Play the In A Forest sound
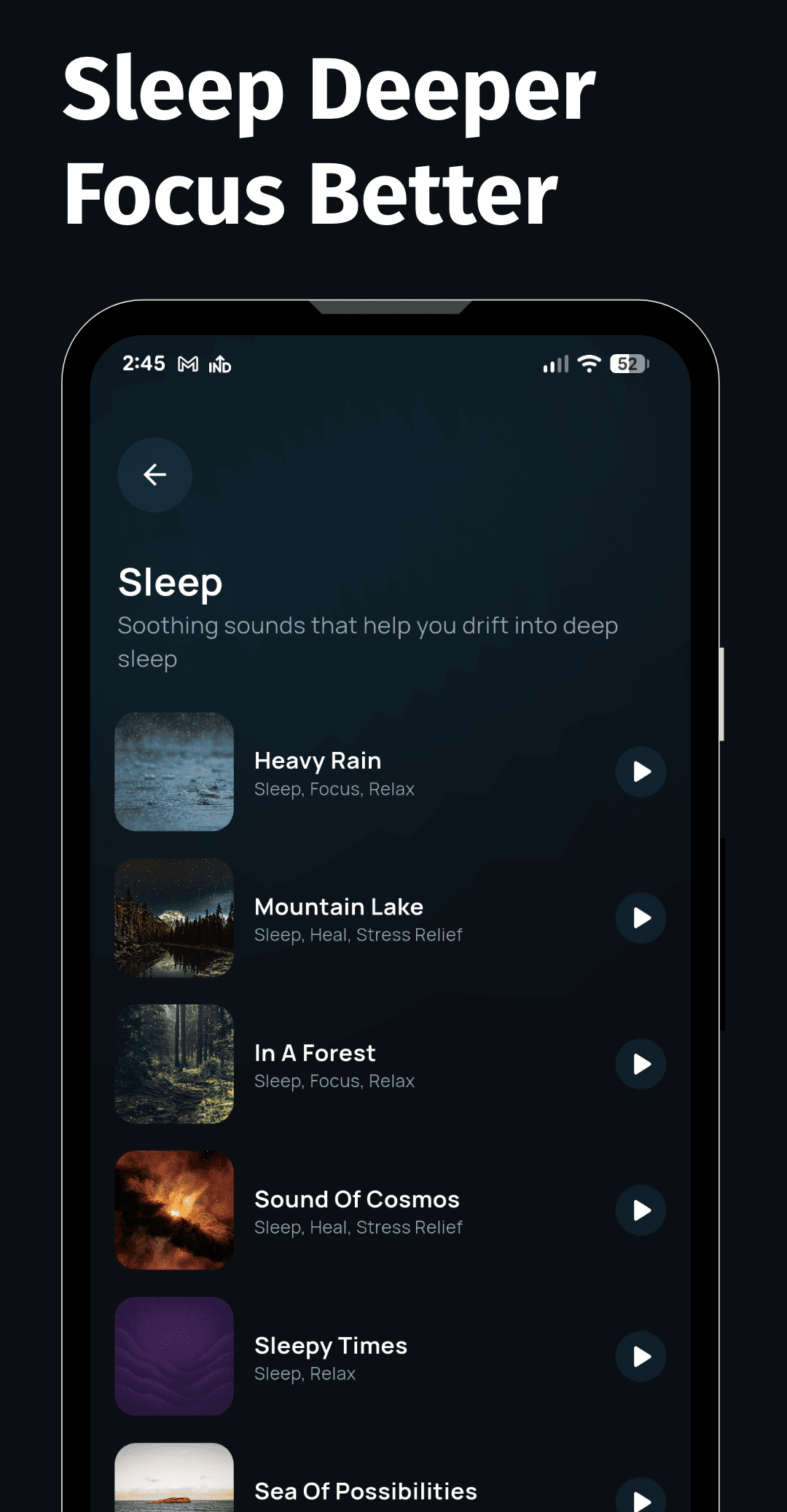This screenshot has height=1512, width=787. point(640,1064)
